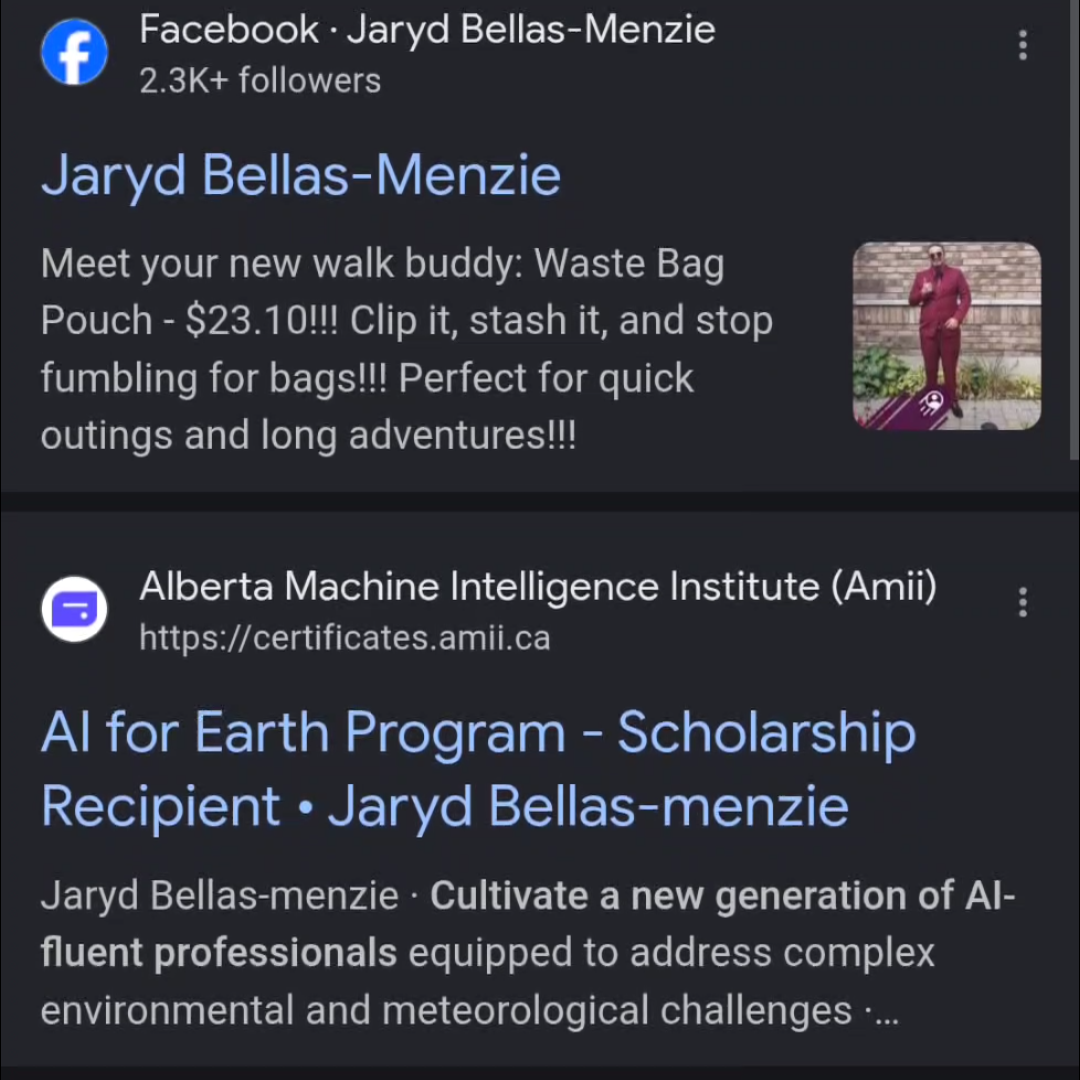Screen dimensions: 1080x1080
Task: Open overflow menu for the Amii result
Action: point(1022,602)
